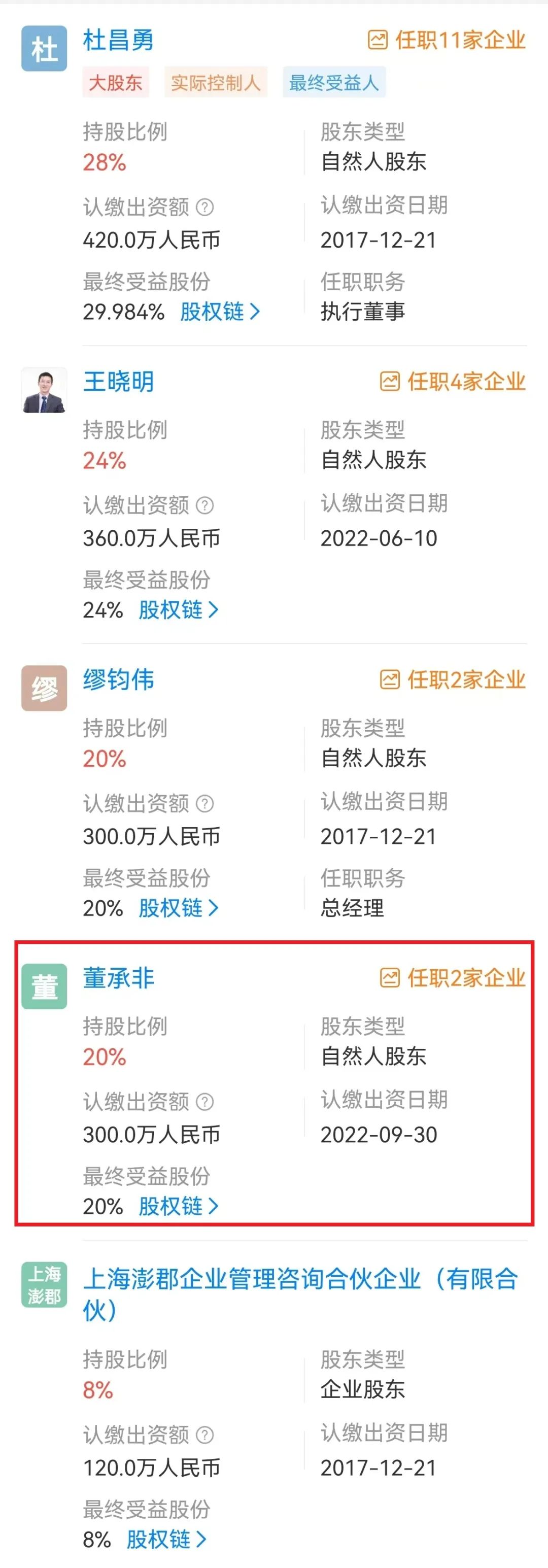This screenshot has width=548, height=1568.
Task: Open 杜昌勇's shareholder profile
Action: [x=118, y=41]
